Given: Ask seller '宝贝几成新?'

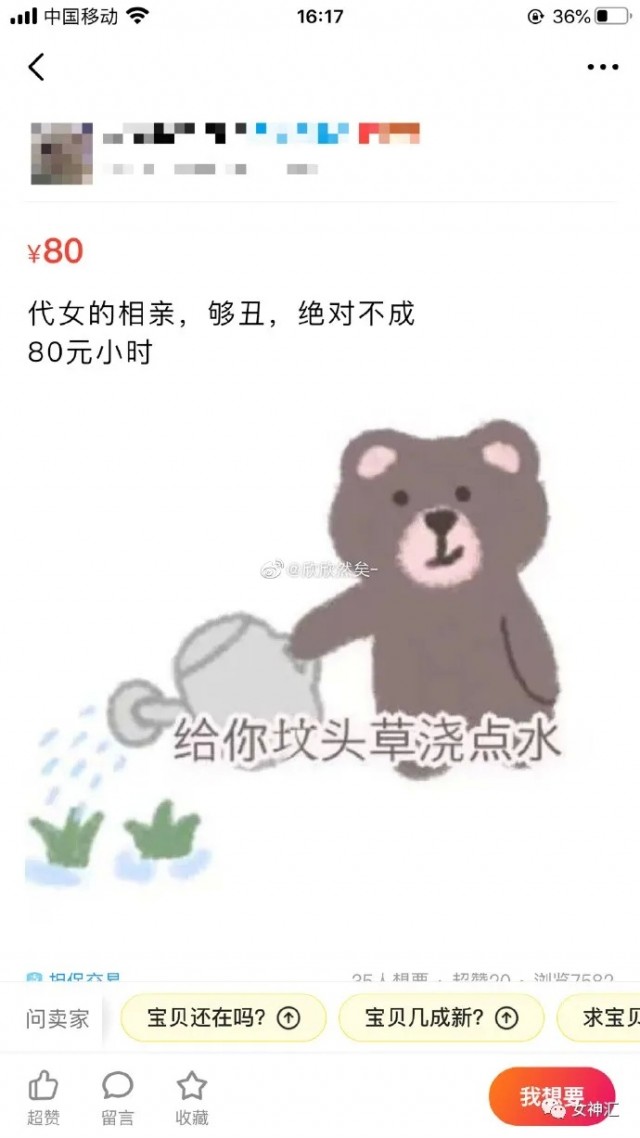Looking at the screenshot, I should pyautogui.click(x=441, y=1018).
